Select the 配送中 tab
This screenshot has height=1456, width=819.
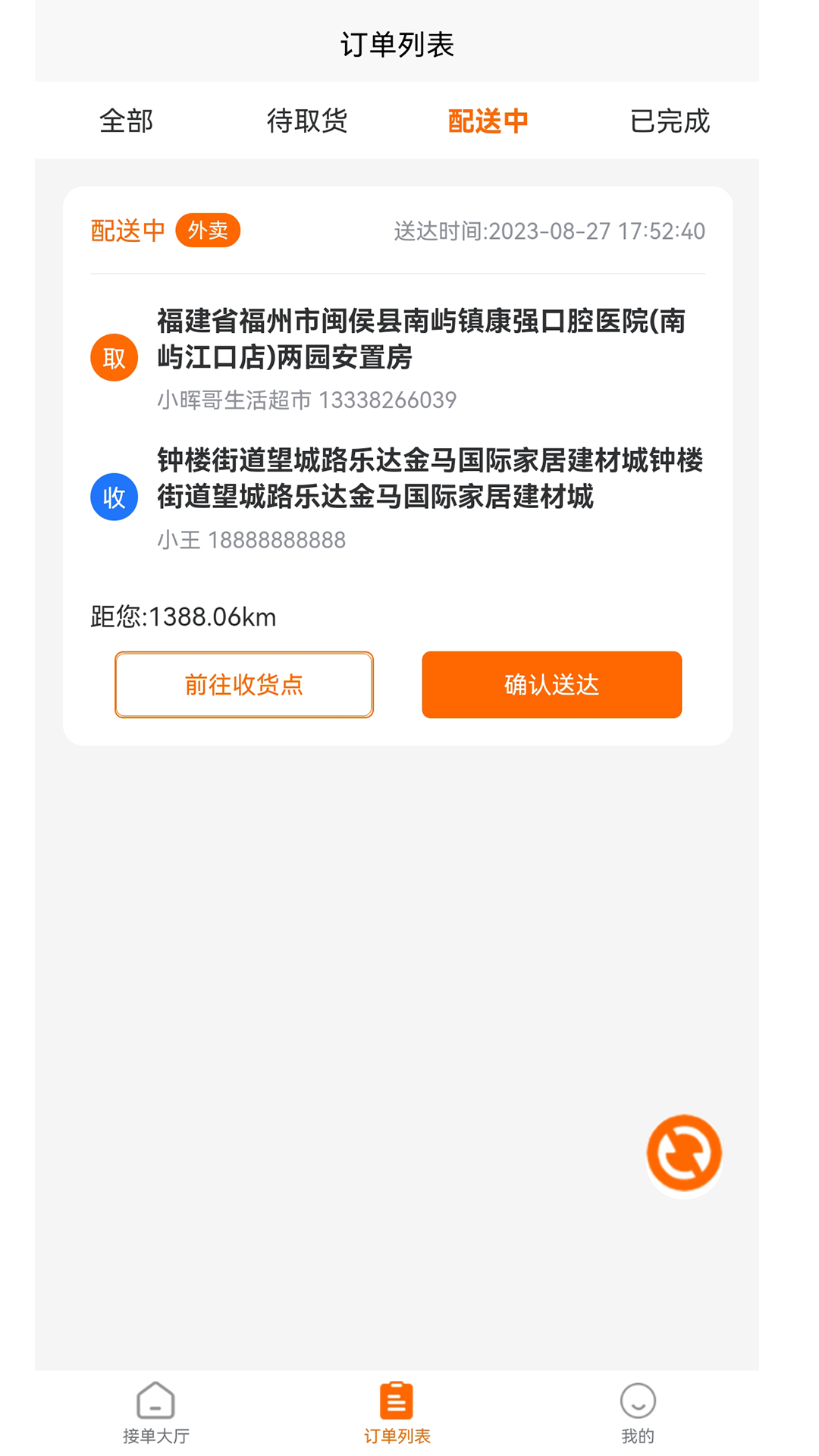click(488, 121)
